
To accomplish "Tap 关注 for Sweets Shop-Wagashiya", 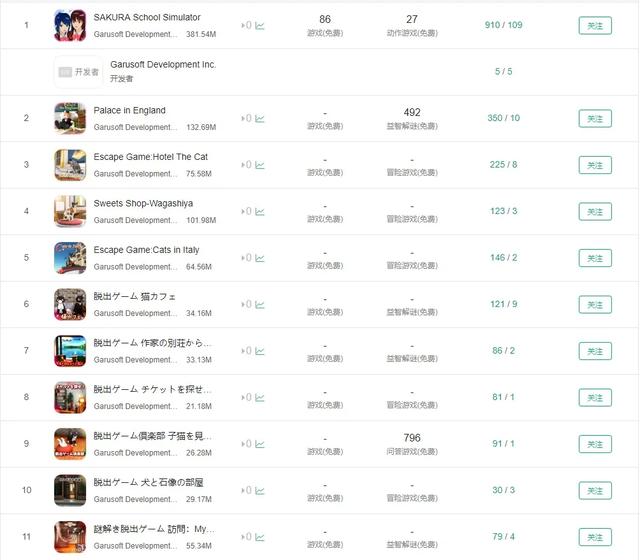I will [x=595, y=211].
